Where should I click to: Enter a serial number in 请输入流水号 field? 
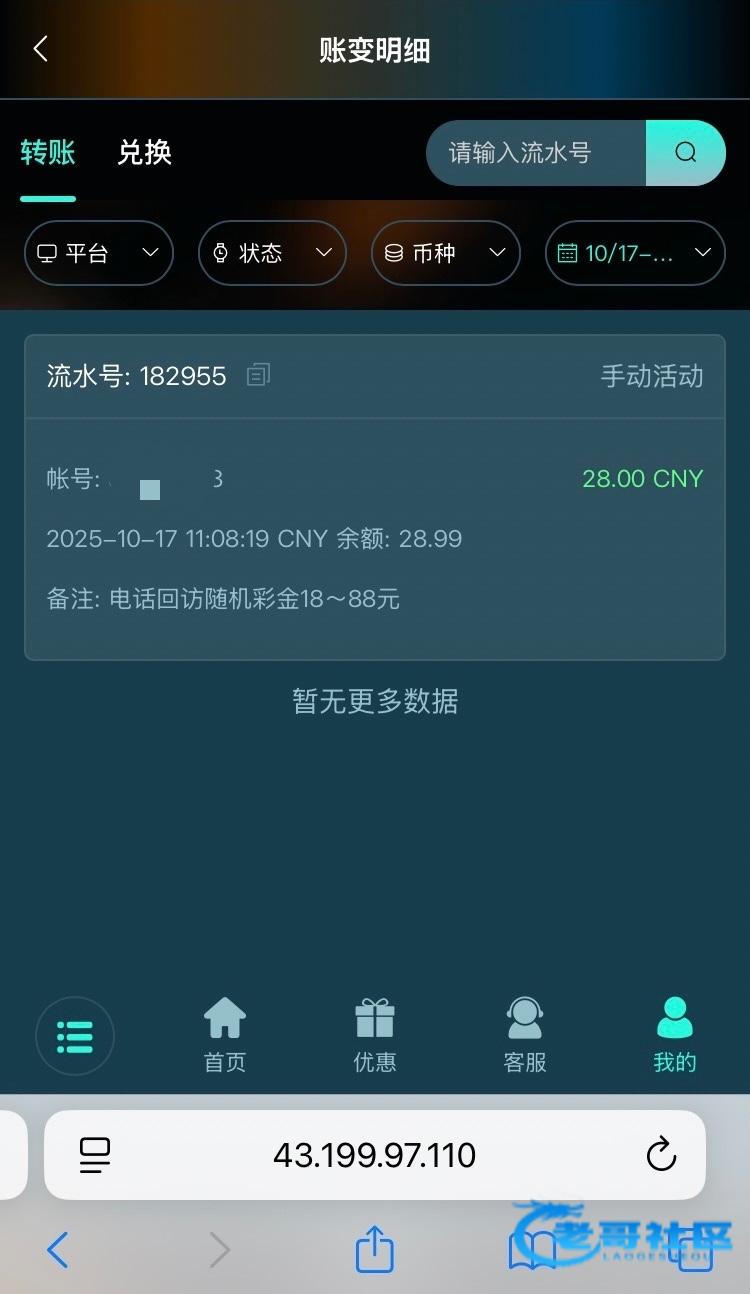pos(536,153)
